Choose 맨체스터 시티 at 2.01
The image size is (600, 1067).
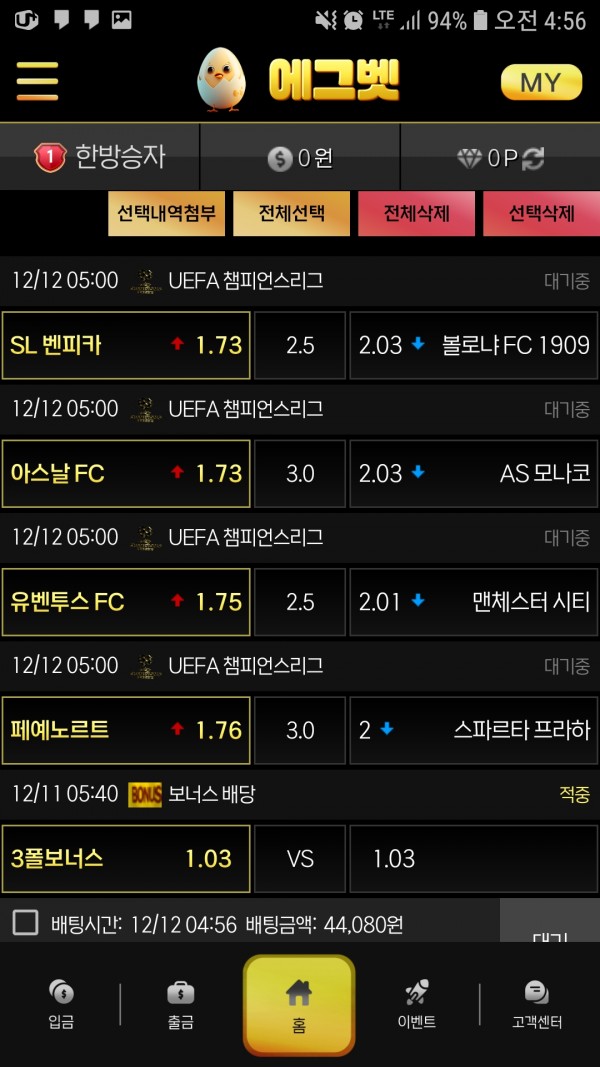pos(473,602)
